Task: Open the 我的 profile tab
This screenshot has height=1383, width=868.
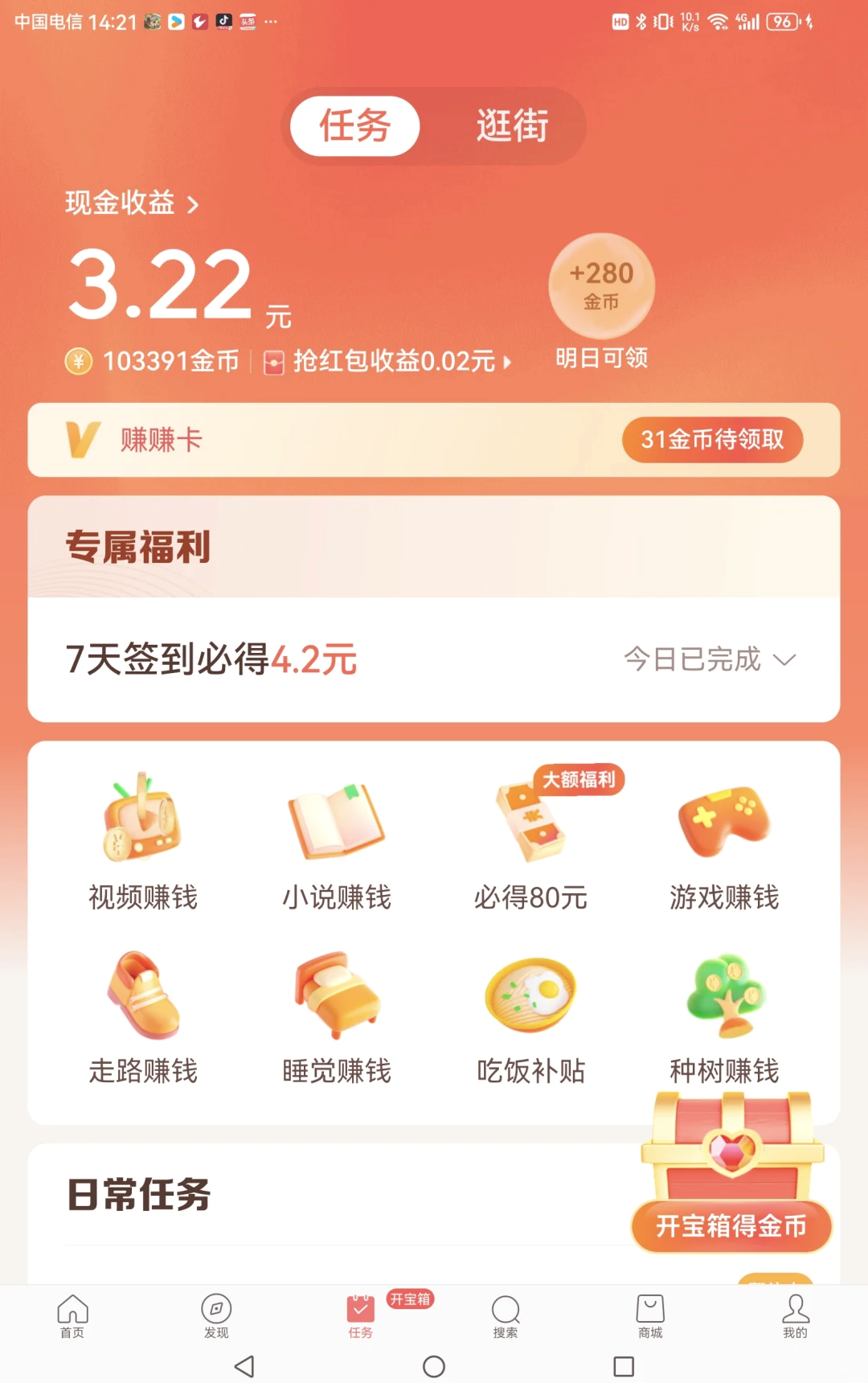Action: tap(795, 1317)
